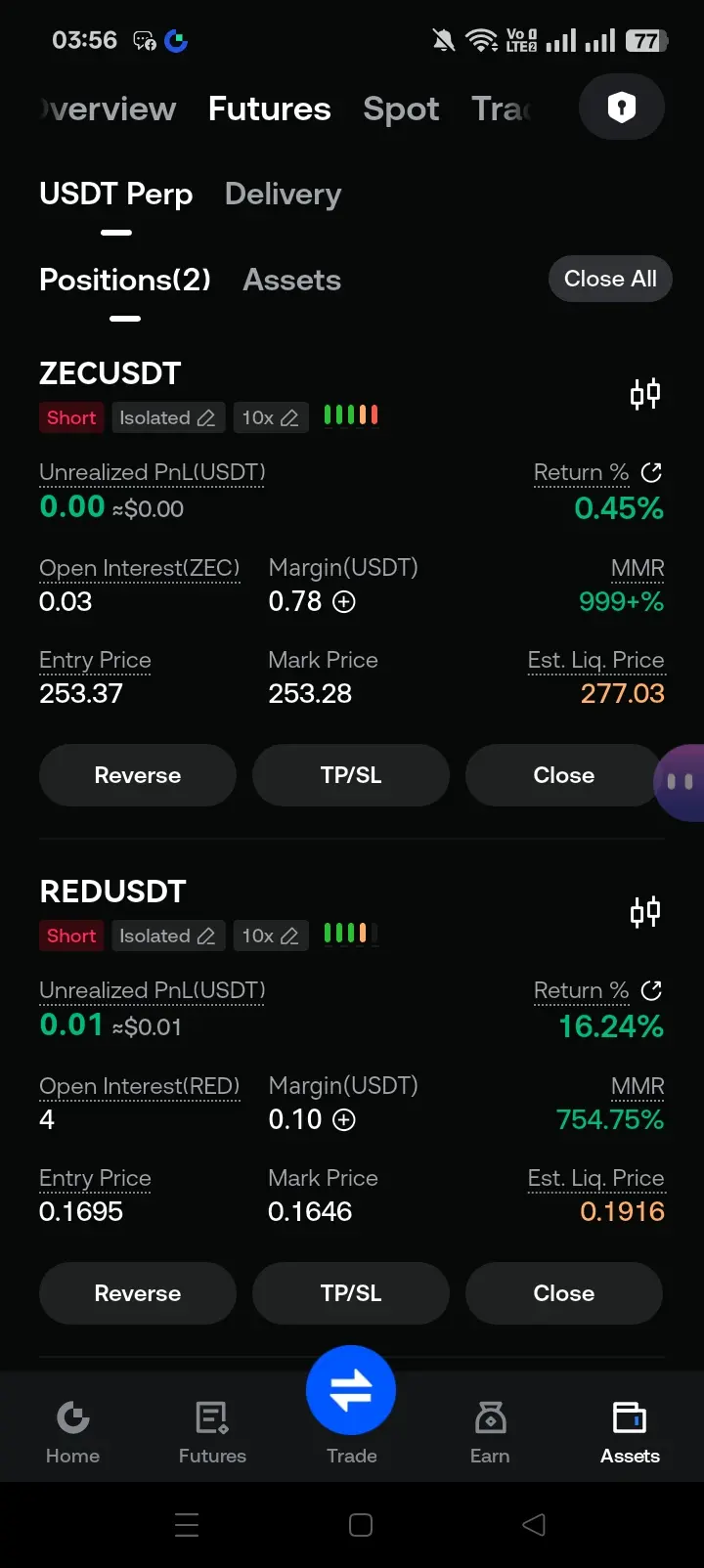The height and width of the screenshot is (1568, 704).
Task: Adjust the ZECUSDT 10x leverage
Action: click(270, 417)
